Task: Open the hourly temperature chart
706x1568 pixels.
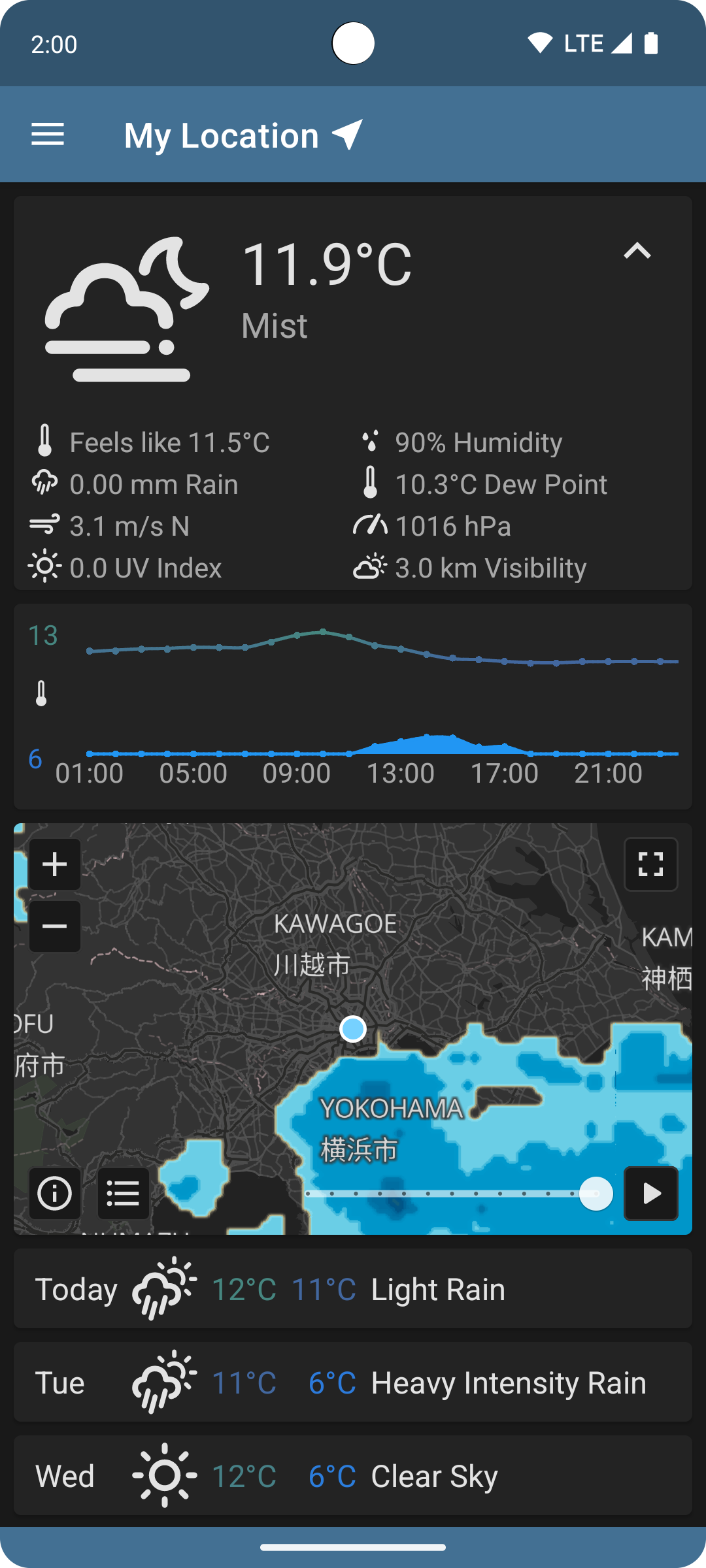Action: point(353,706)
